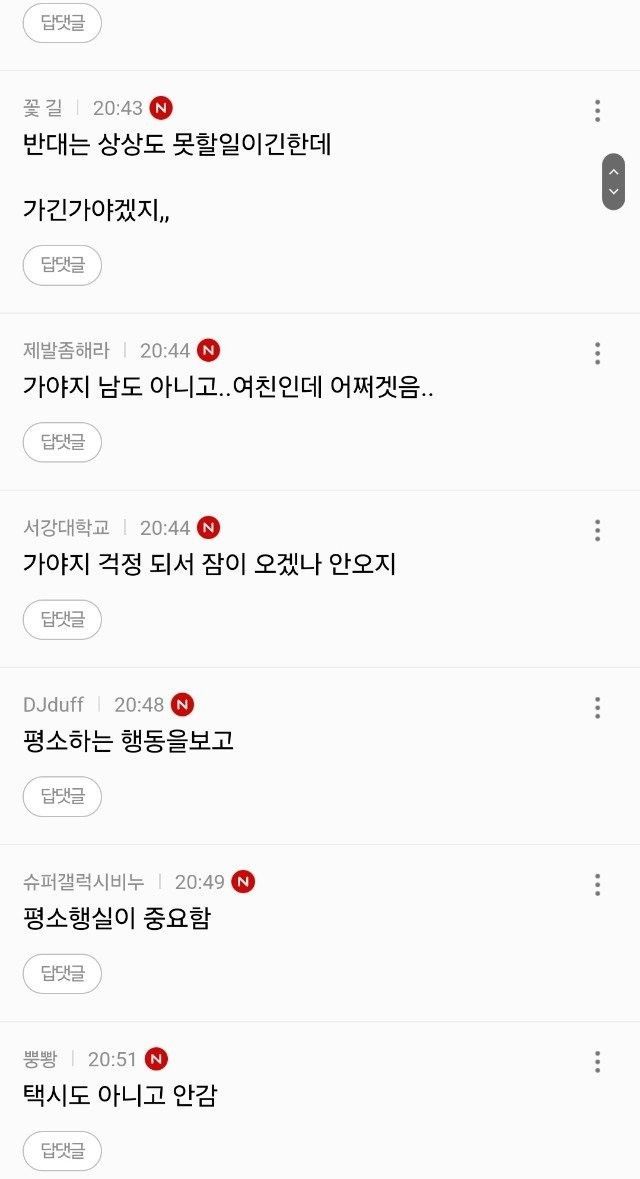Image resolution: width=640 pixels, height=1179 pixels.
Task: Open the overflow menu on 슈퍼갤럭시비누's comment
Action: pyautogui.click(x=597, y=885)
